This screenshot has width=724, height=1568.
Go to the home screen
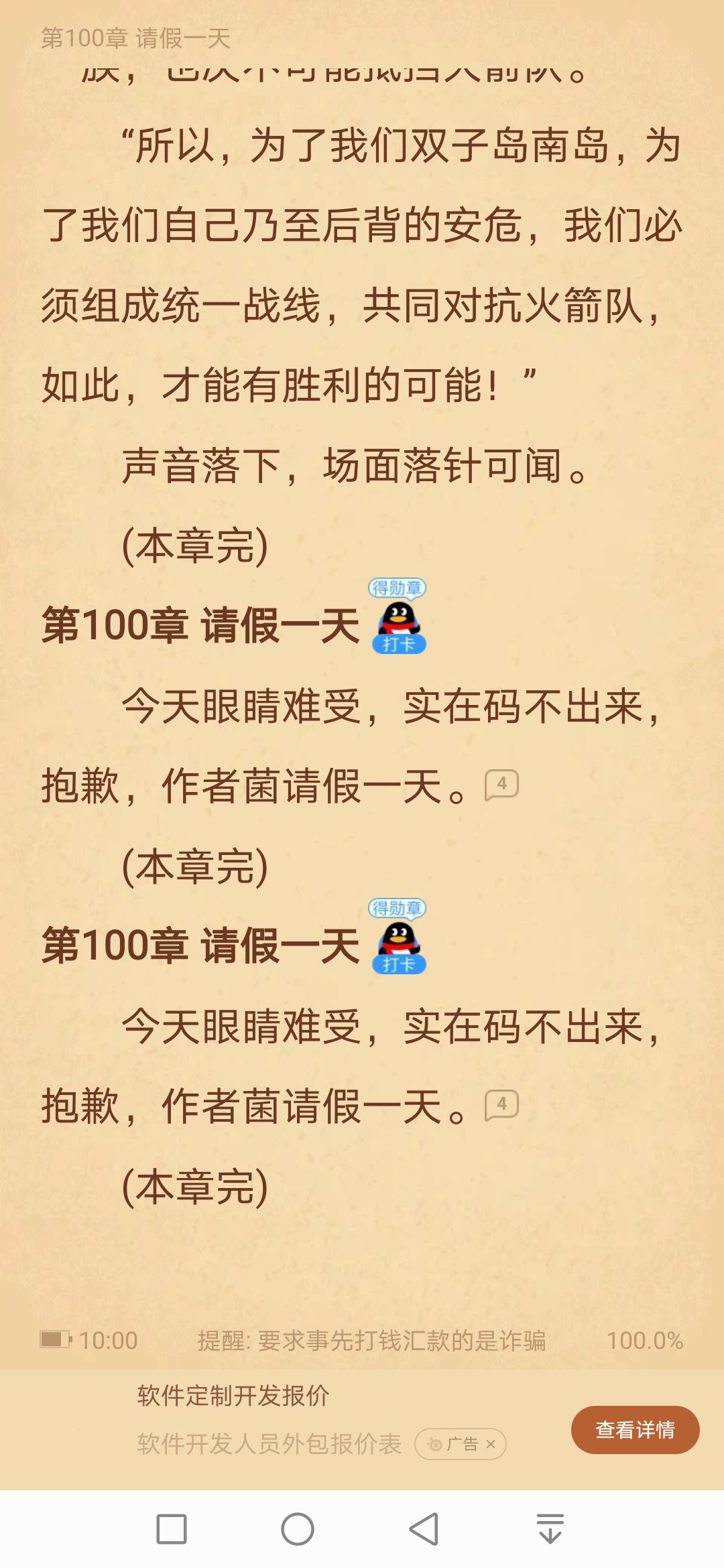pyautogui.click(x=298, y=1529)
